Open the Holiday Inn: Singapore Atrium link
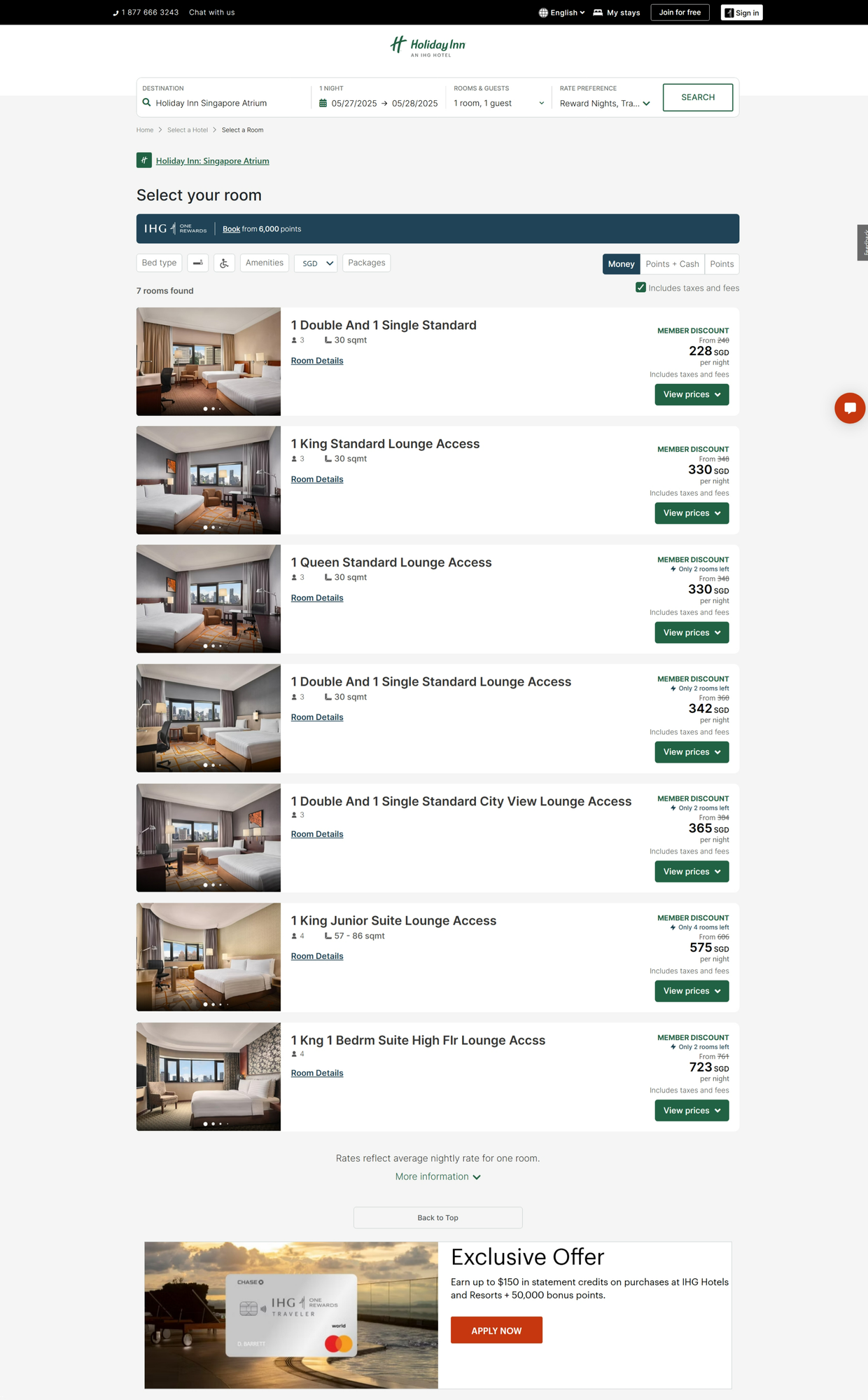 click(x=212, y=161)
